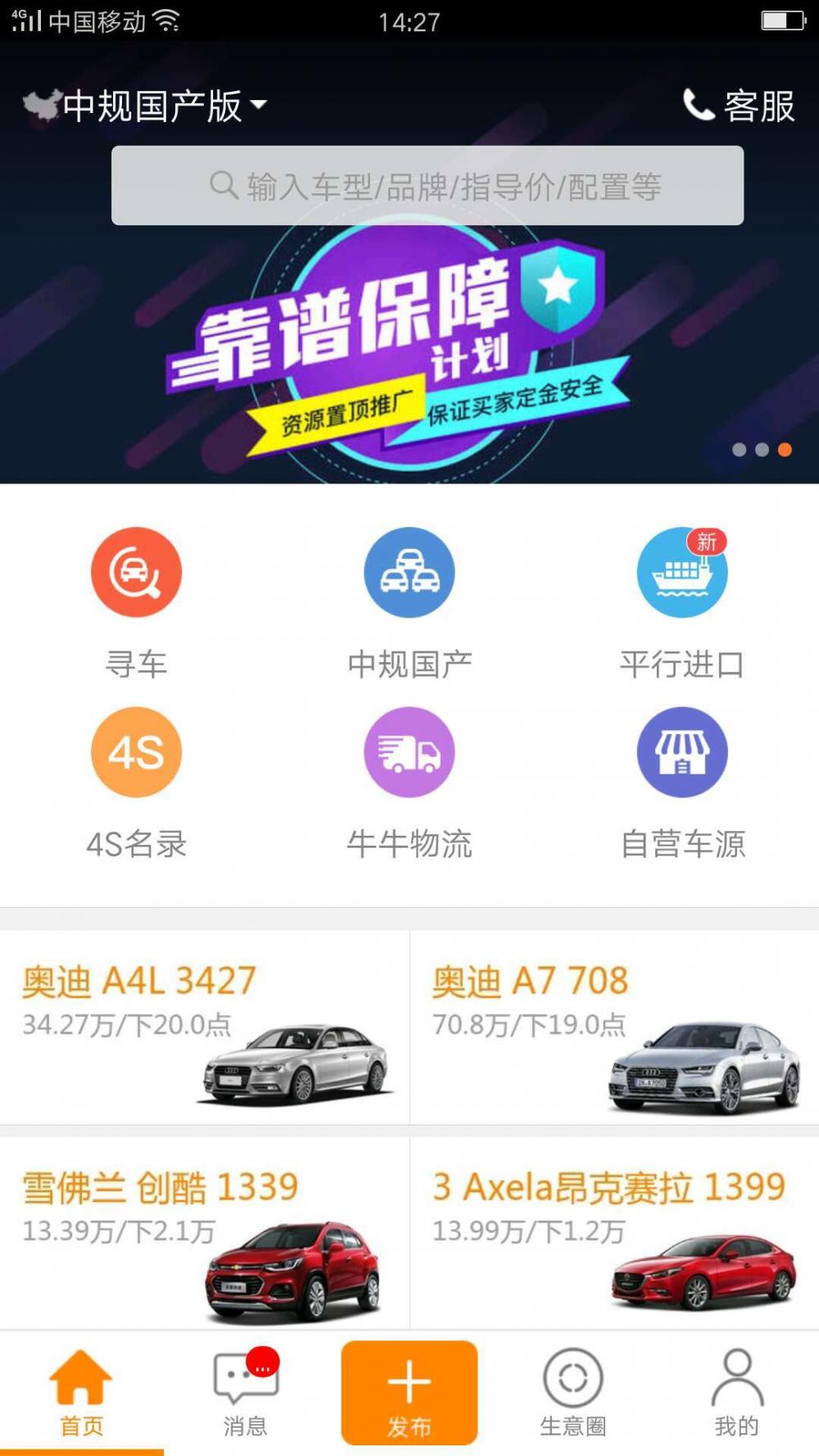Switch to the 消息 tab

(x=246, y=1393)
